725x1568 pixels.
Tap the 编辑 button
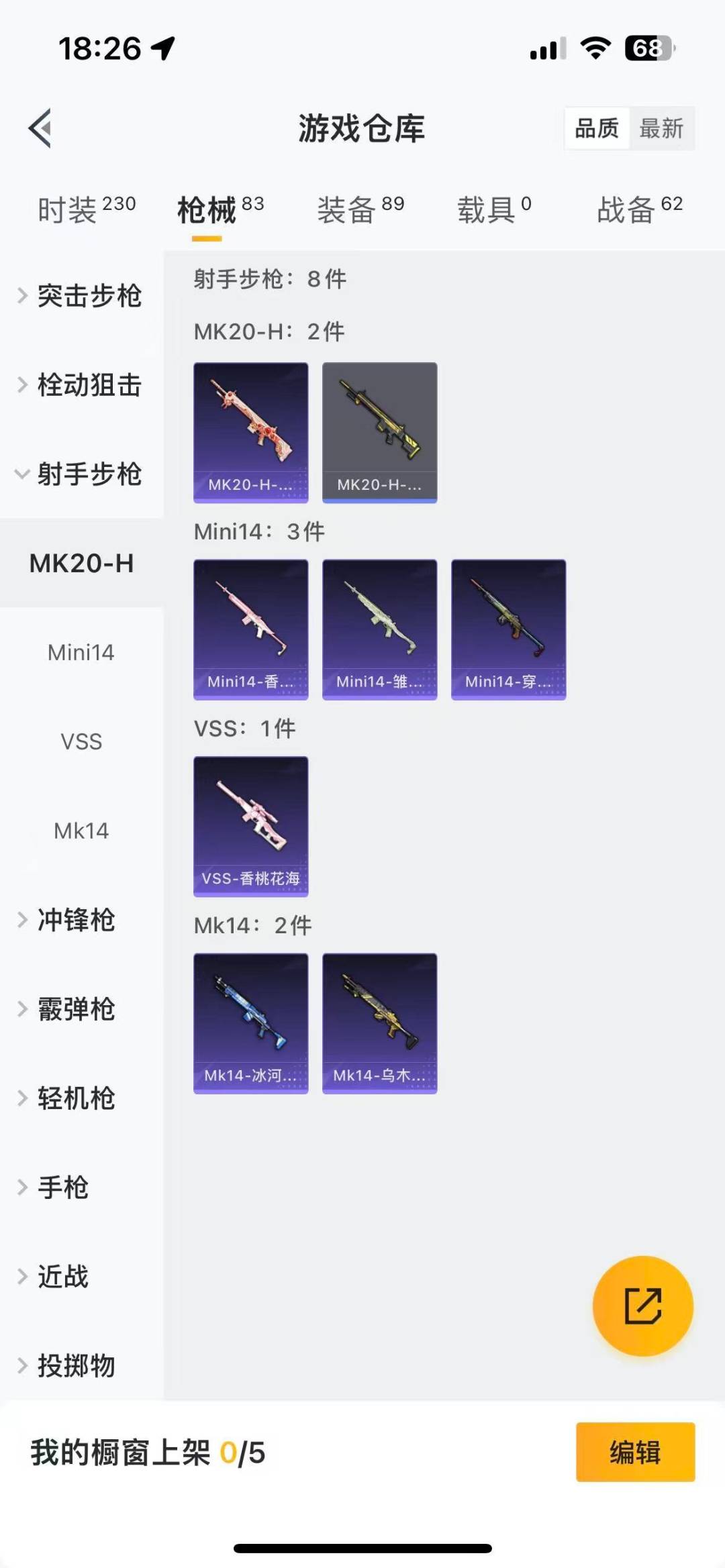pos(635,1452)
